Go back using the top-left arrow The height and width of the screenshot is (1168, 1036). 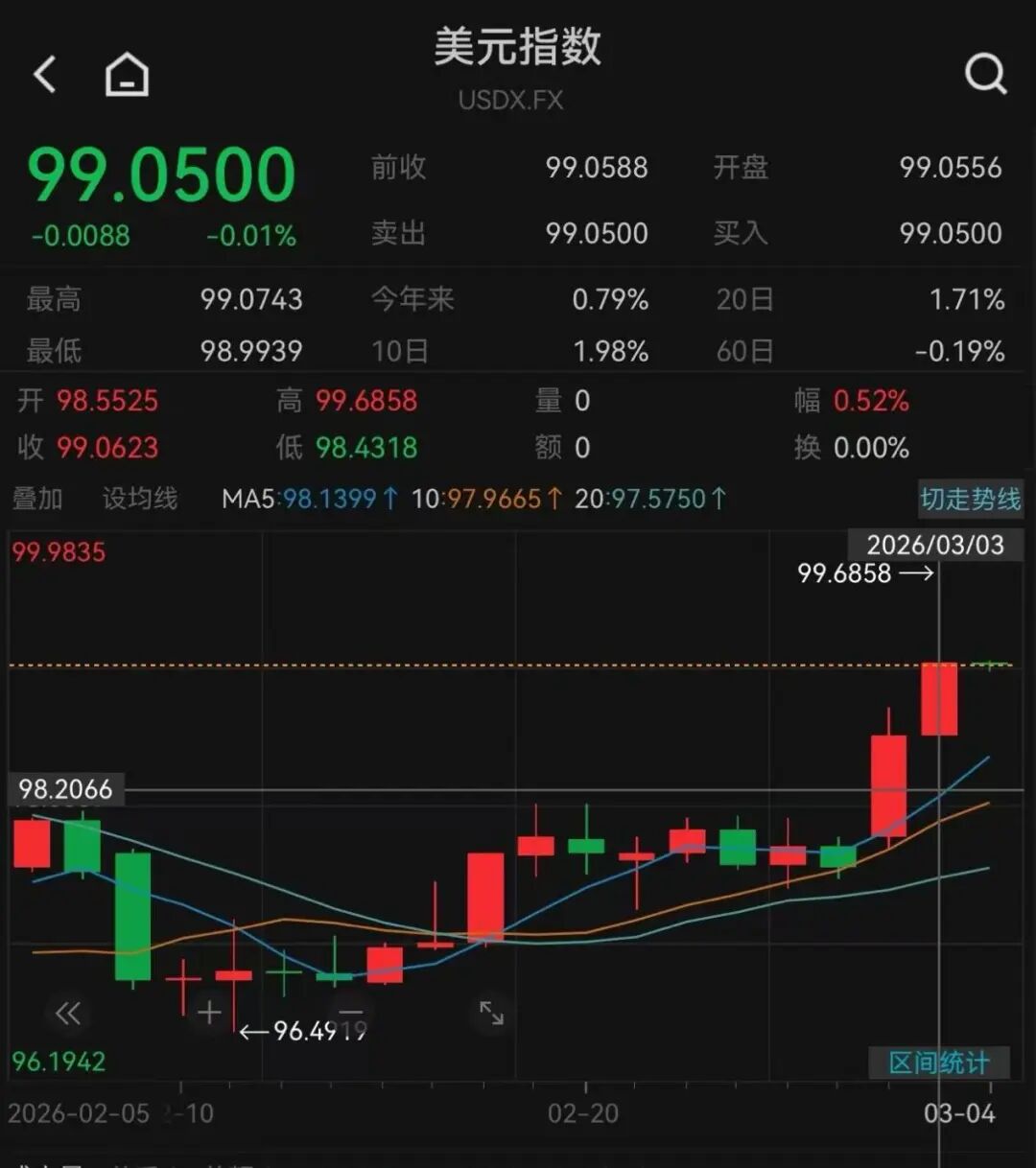tap(45, 74)
